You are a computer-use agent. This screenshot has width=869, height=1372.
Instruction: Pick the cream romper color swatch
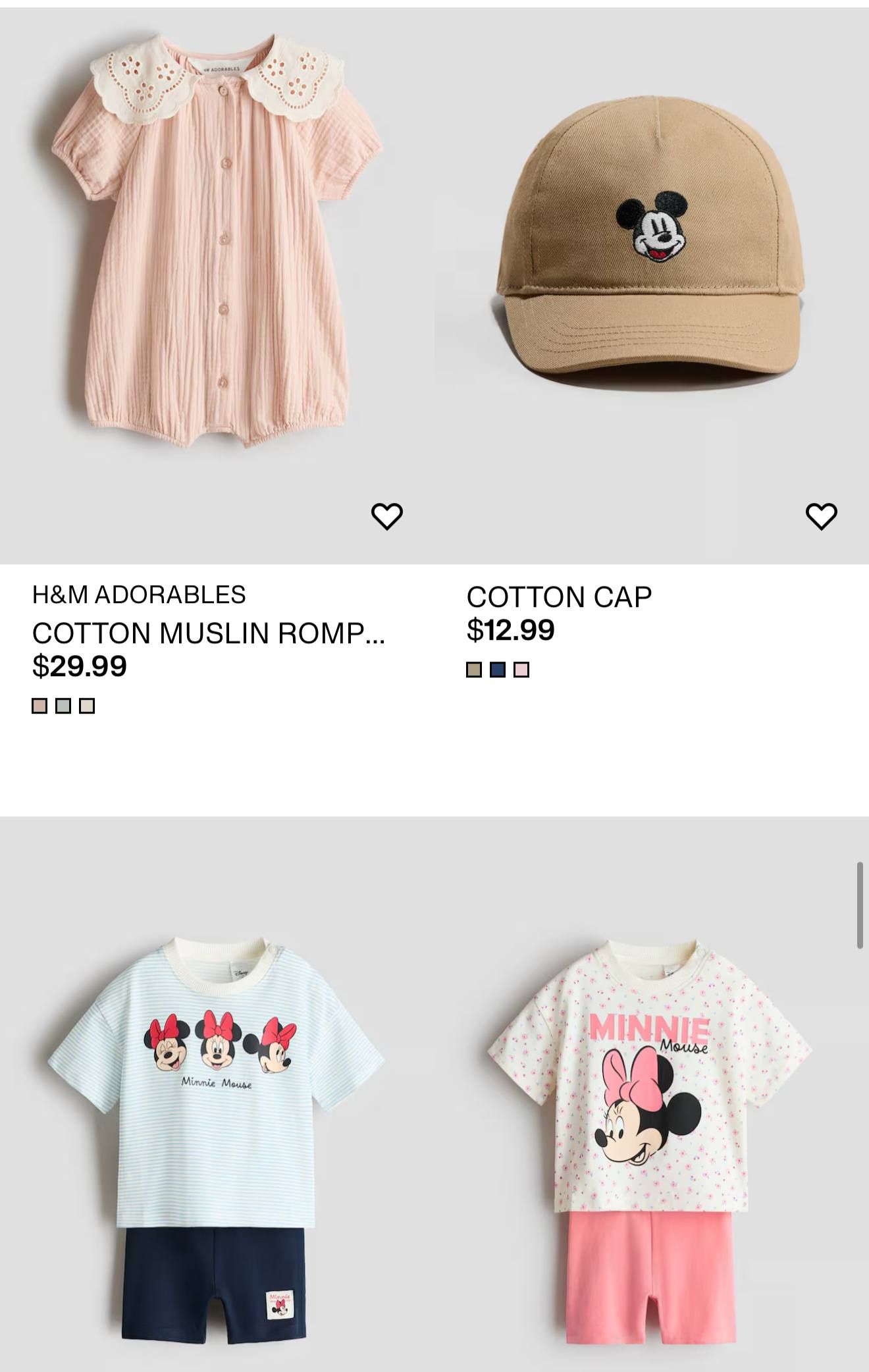[x=87, y=706]
